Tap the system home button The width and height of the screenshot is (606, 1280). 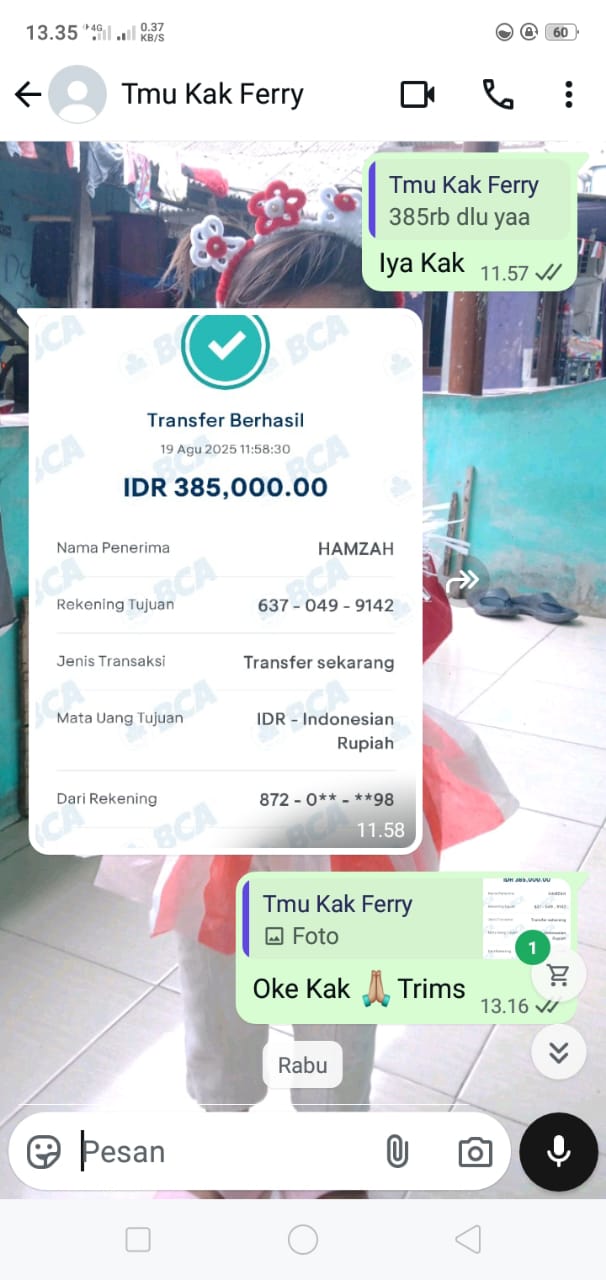tap(303, 1240)
